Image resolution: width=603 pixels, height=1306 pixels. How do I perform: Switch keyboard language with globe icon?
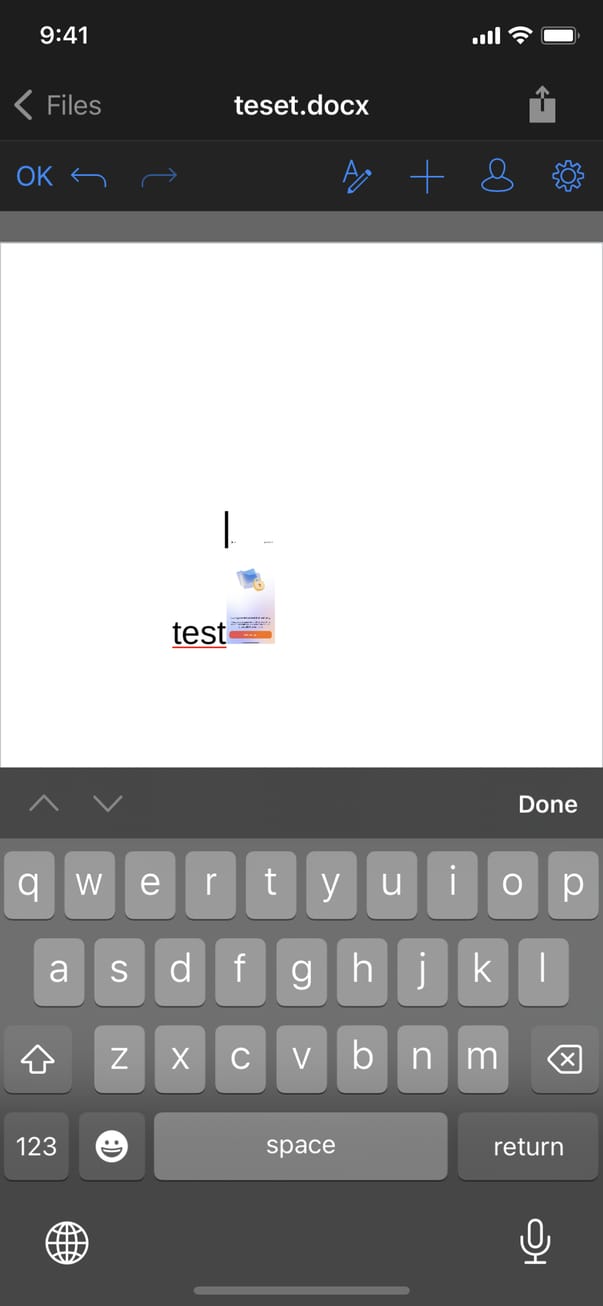[67, 1243]
